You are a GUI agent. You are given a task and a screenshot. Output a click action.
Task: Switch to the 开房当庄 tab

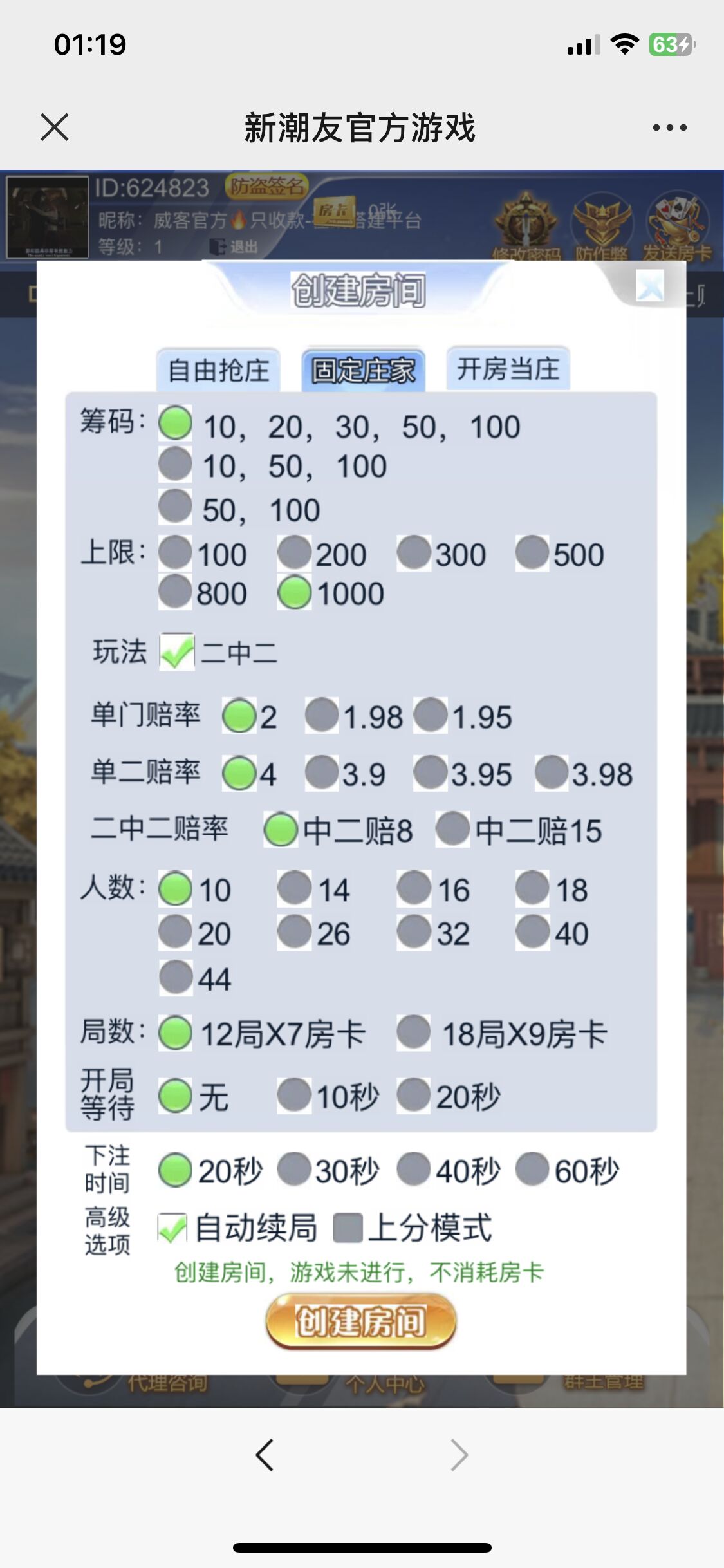[x=508, y=369]
